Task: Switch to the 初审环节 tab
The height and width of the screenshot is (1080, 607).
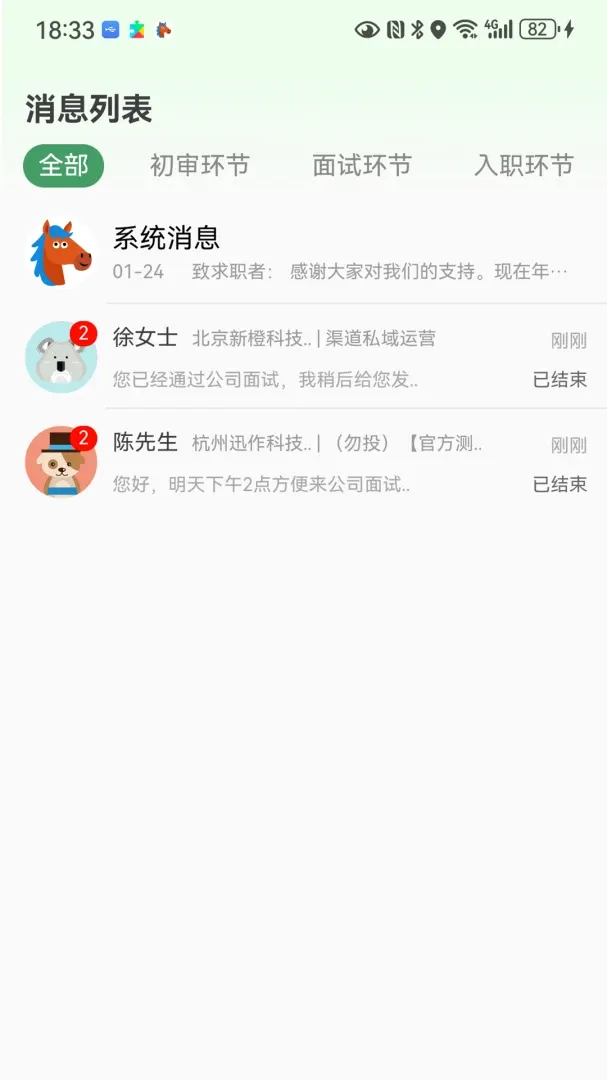Action: [x=200, y=165]
